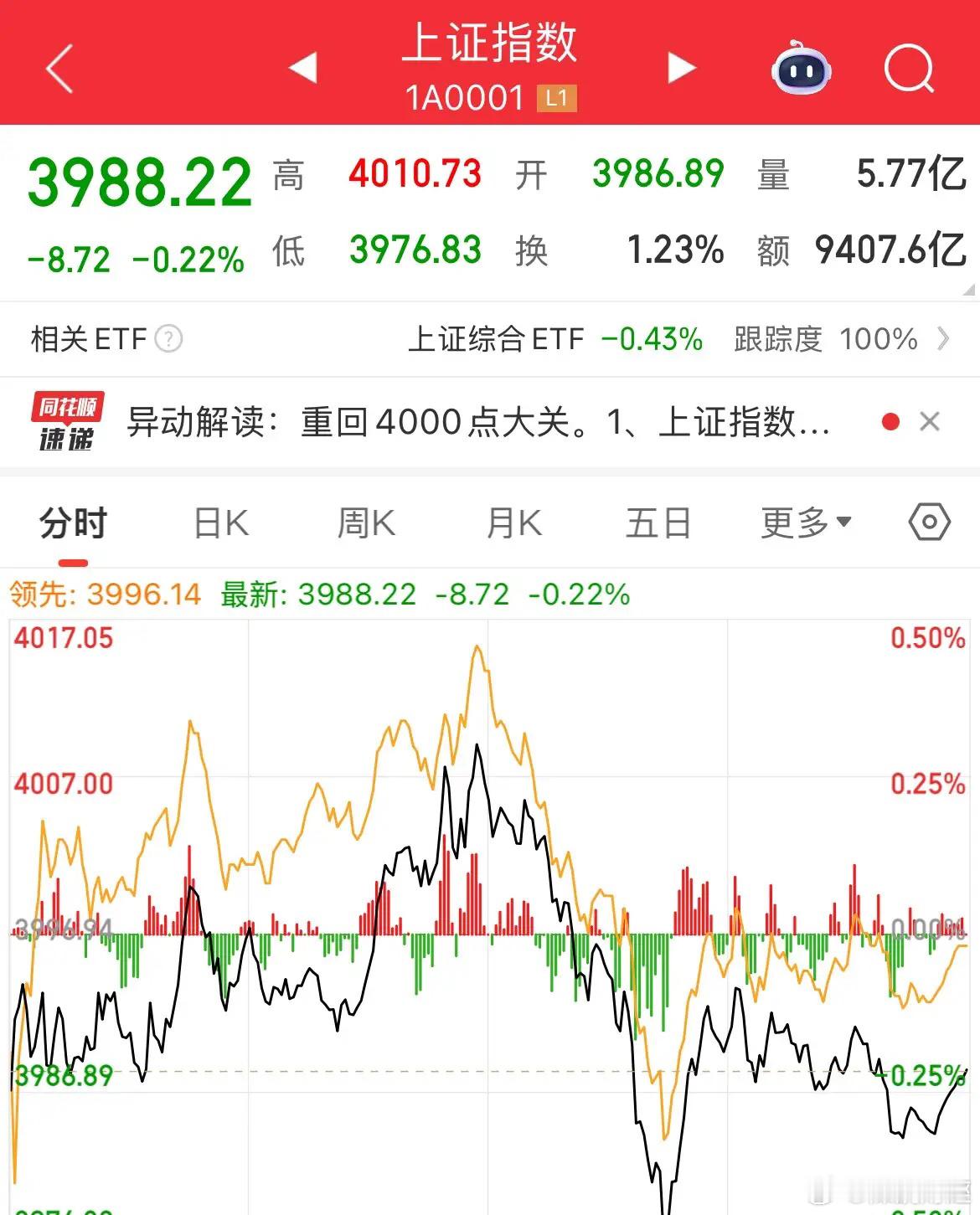Click the 同花顺速递 news logo
The height and width of the screenshot is (1215, 980).
click(65, 421)
